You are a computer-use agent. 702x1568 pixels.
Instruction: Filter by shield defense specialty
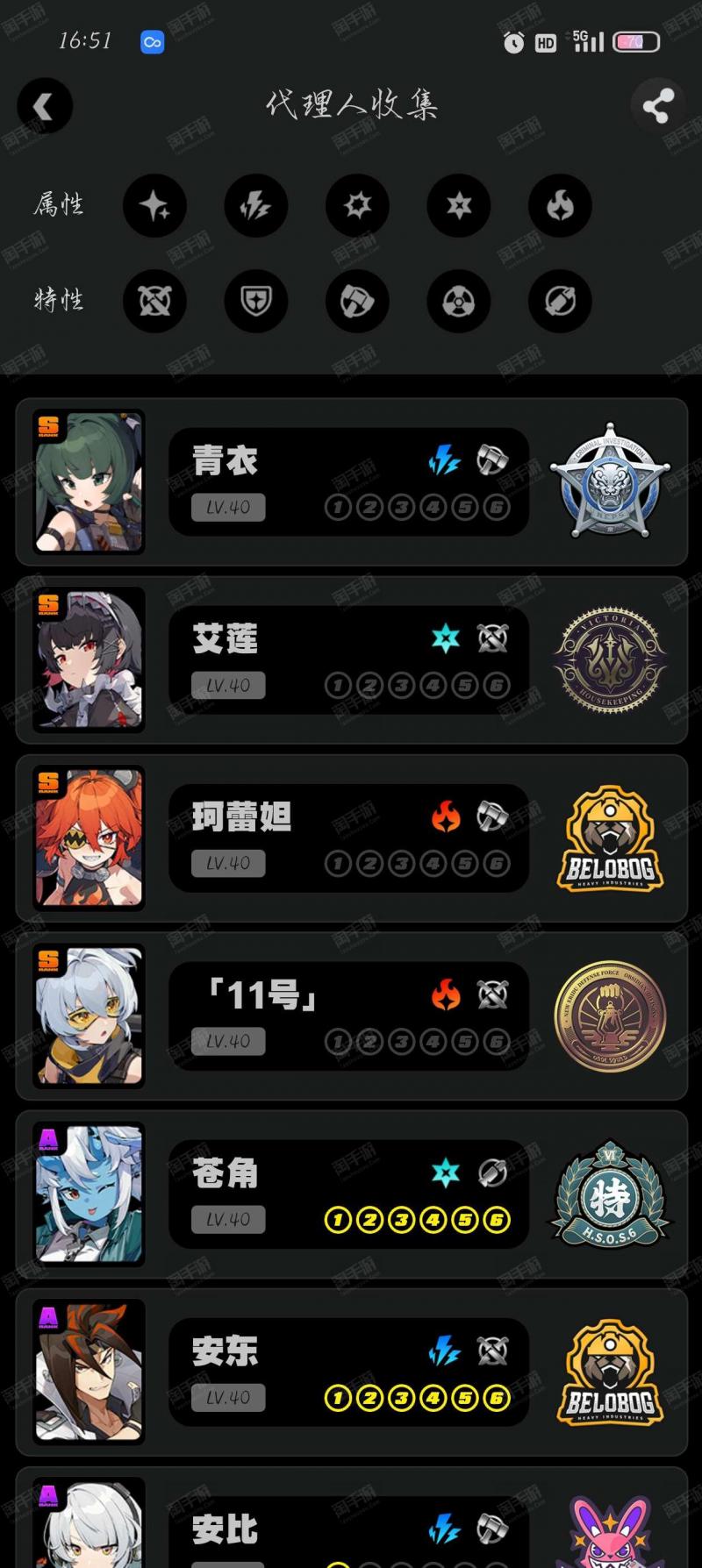255,301
